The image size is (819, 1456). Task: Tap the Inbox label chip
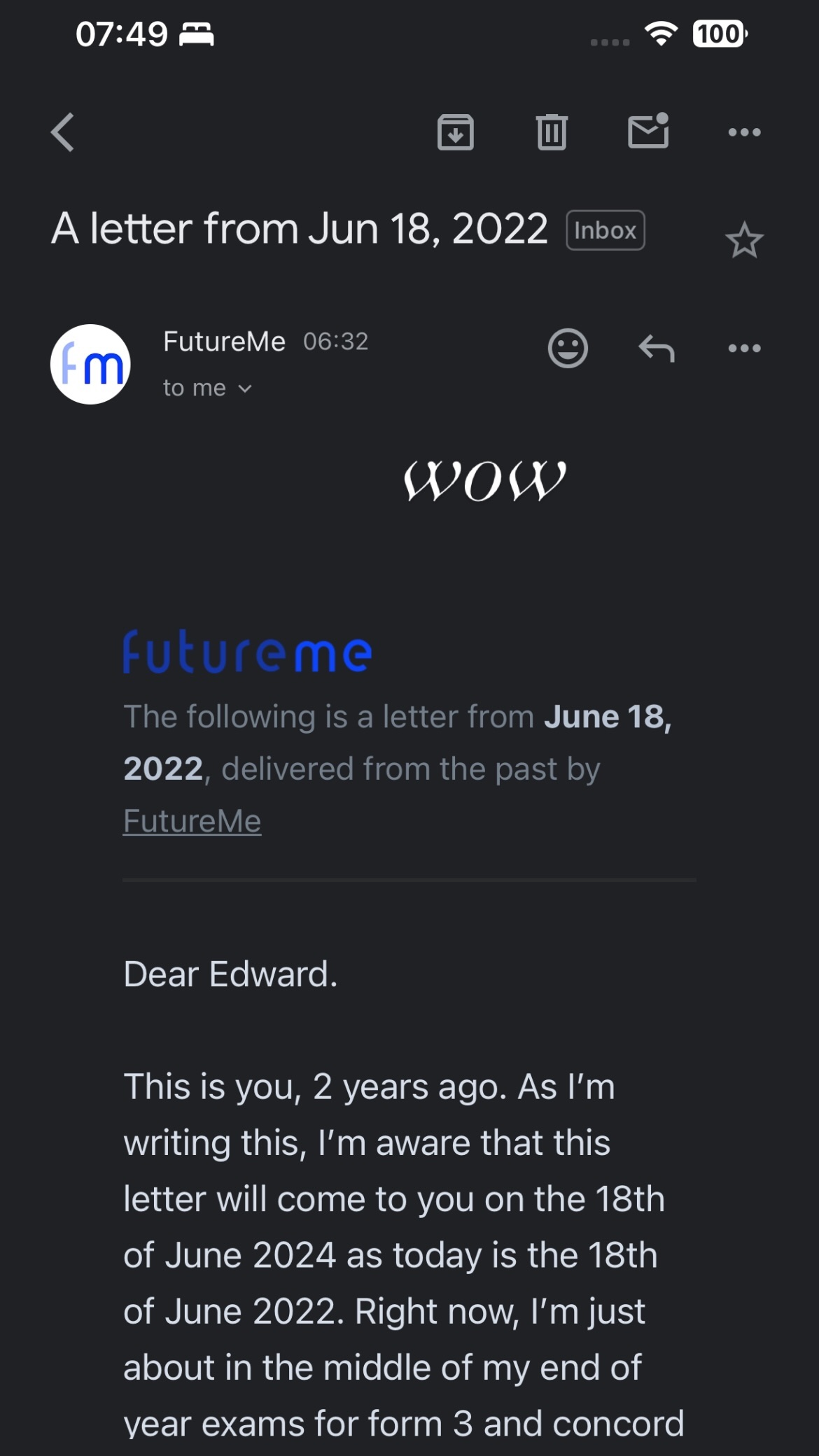(x=605, y=230)
